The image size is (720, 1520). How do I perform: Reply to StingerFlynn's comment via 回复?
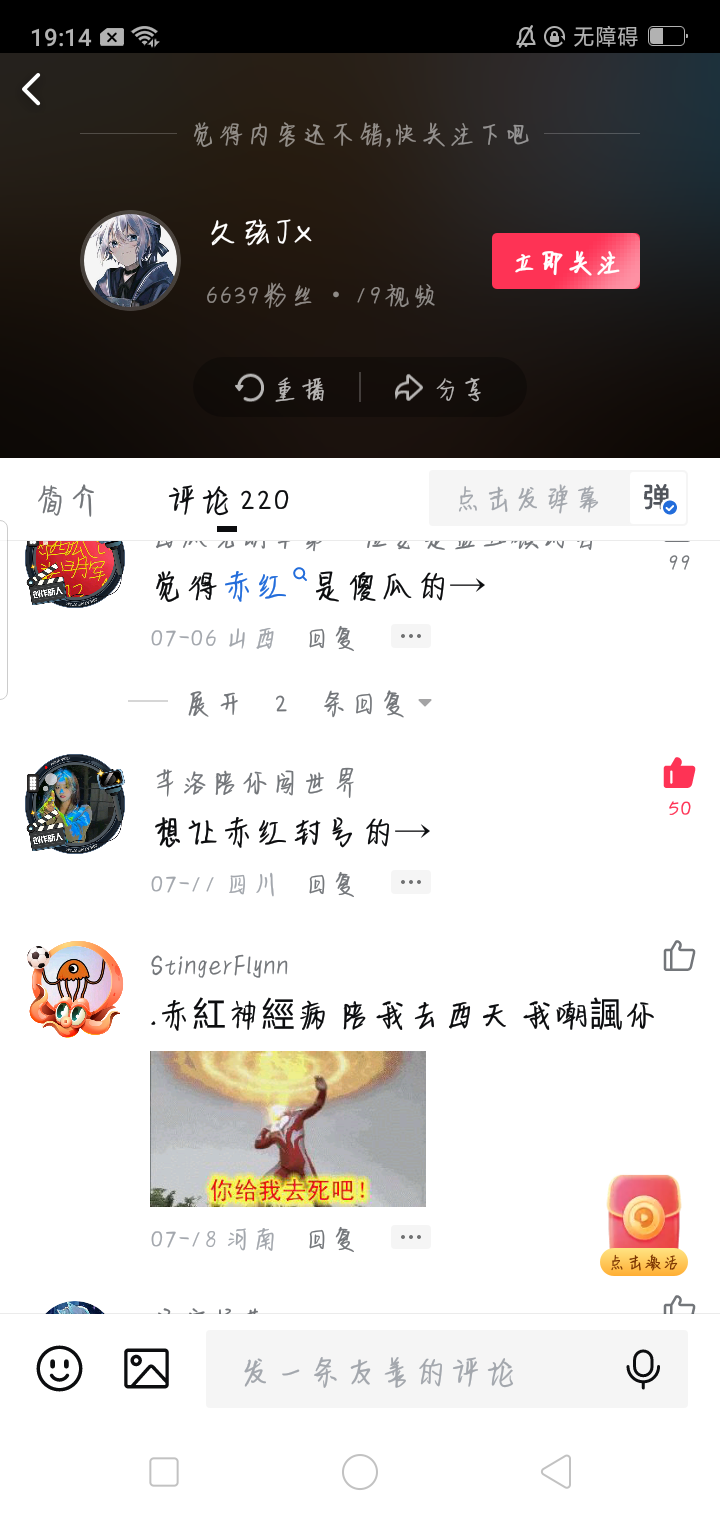tap(331, 1239)
